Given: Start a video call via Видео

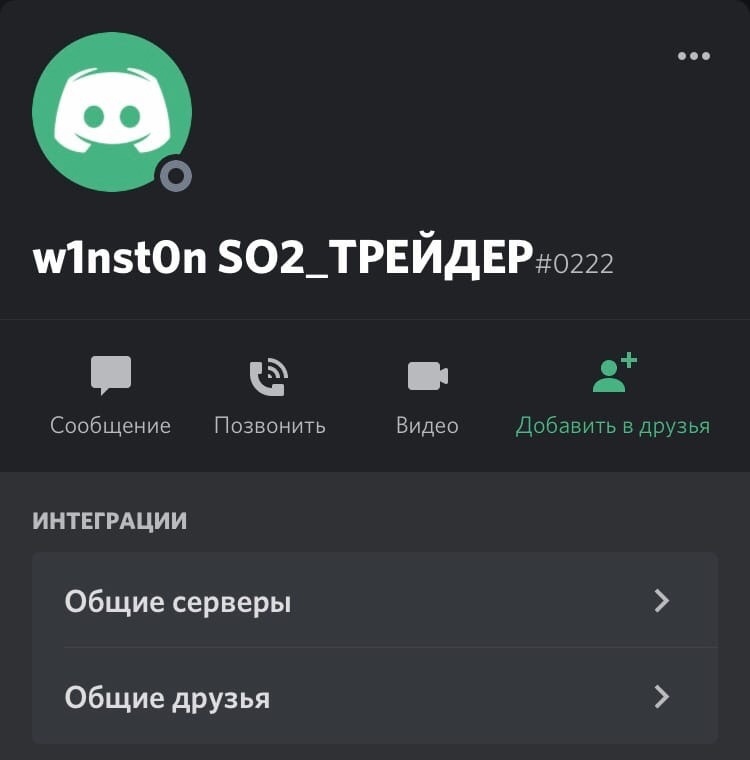Looking at the screenshot, I should [427, 396].
